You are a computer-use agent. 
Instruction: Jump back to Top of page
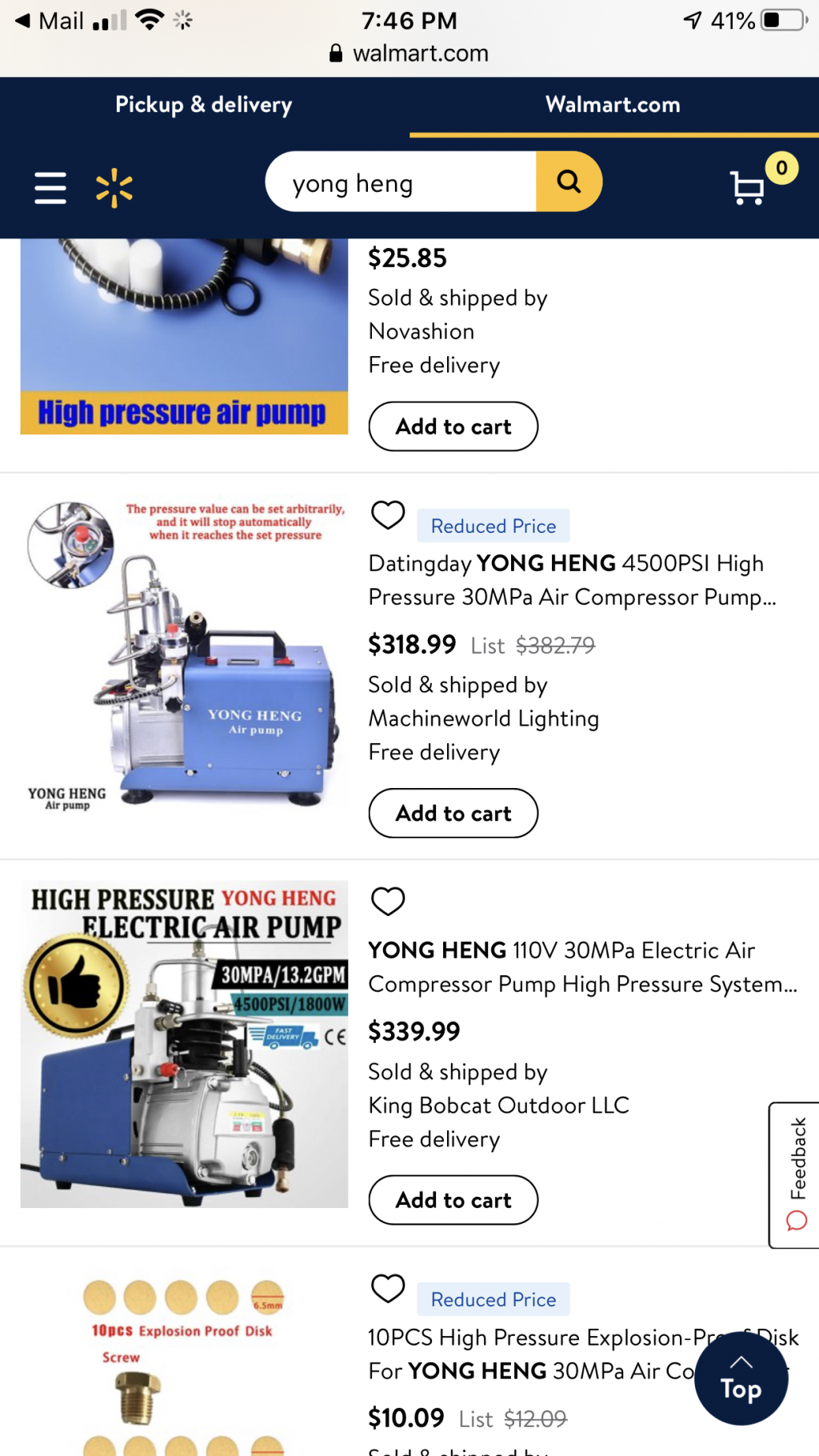click(x=741, y=1378)
